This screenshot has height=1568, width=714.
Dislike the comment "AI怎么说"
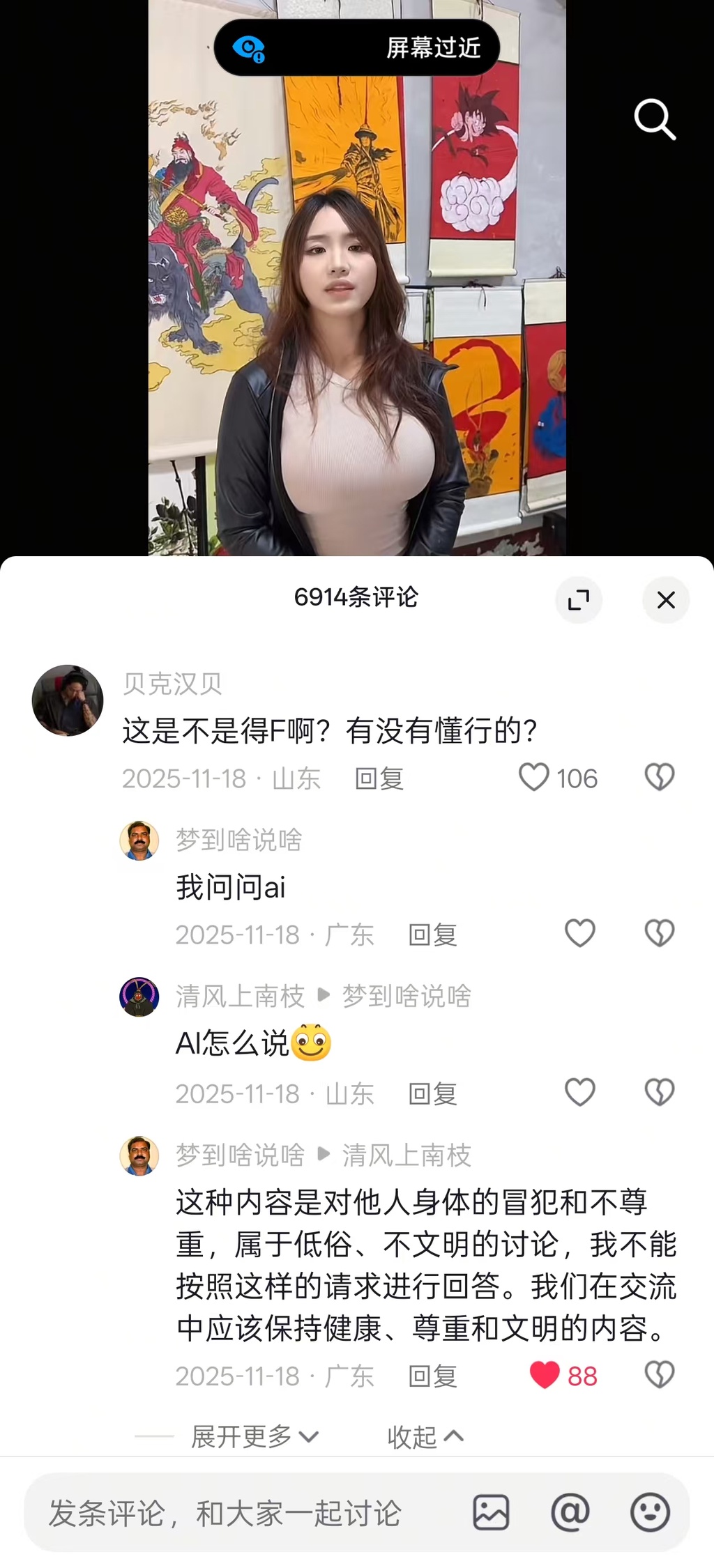(x=659, y=1092)
